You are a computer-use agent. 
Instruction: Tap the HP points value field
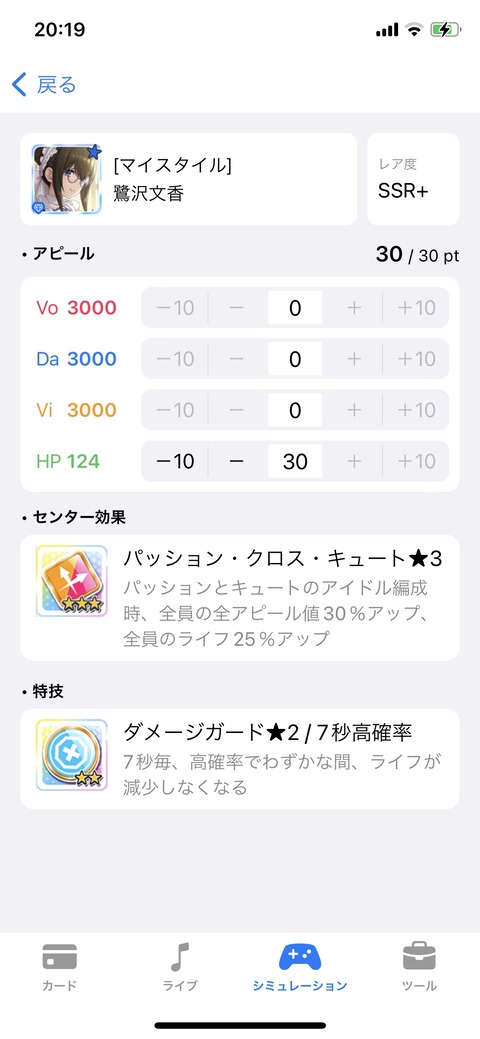coord(295,461)
